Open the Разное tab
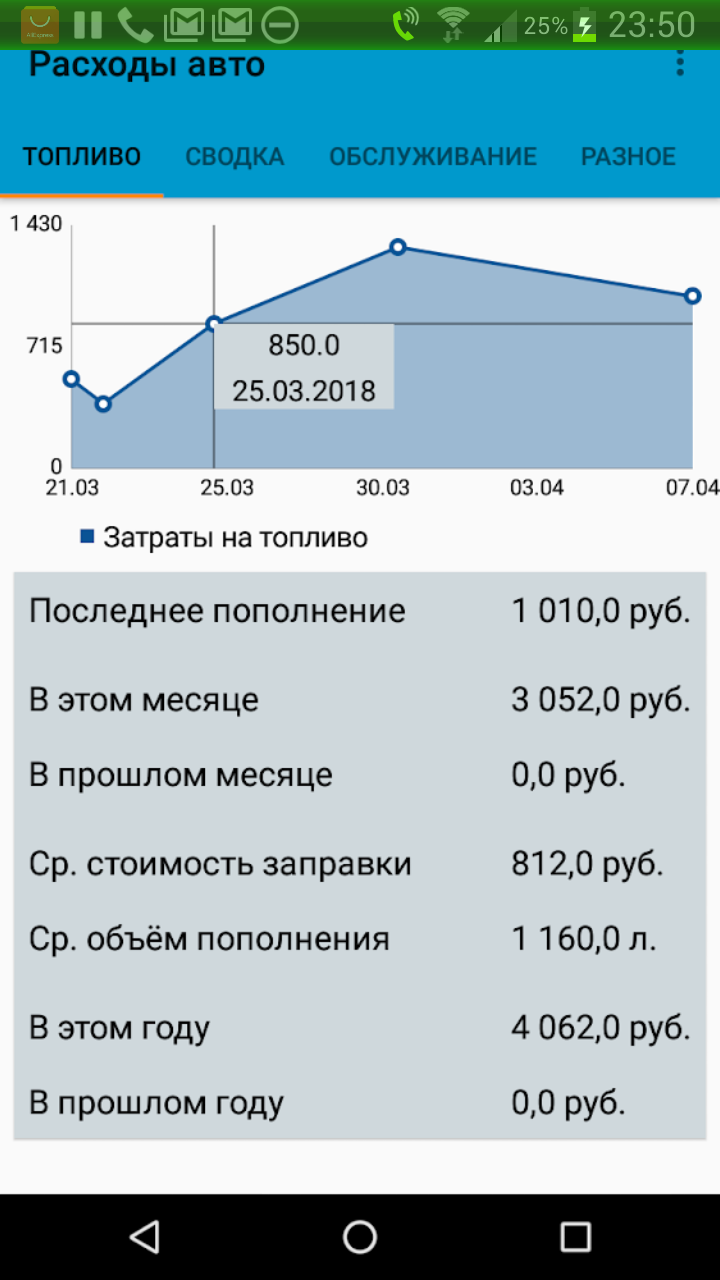 tap(628, 157)
